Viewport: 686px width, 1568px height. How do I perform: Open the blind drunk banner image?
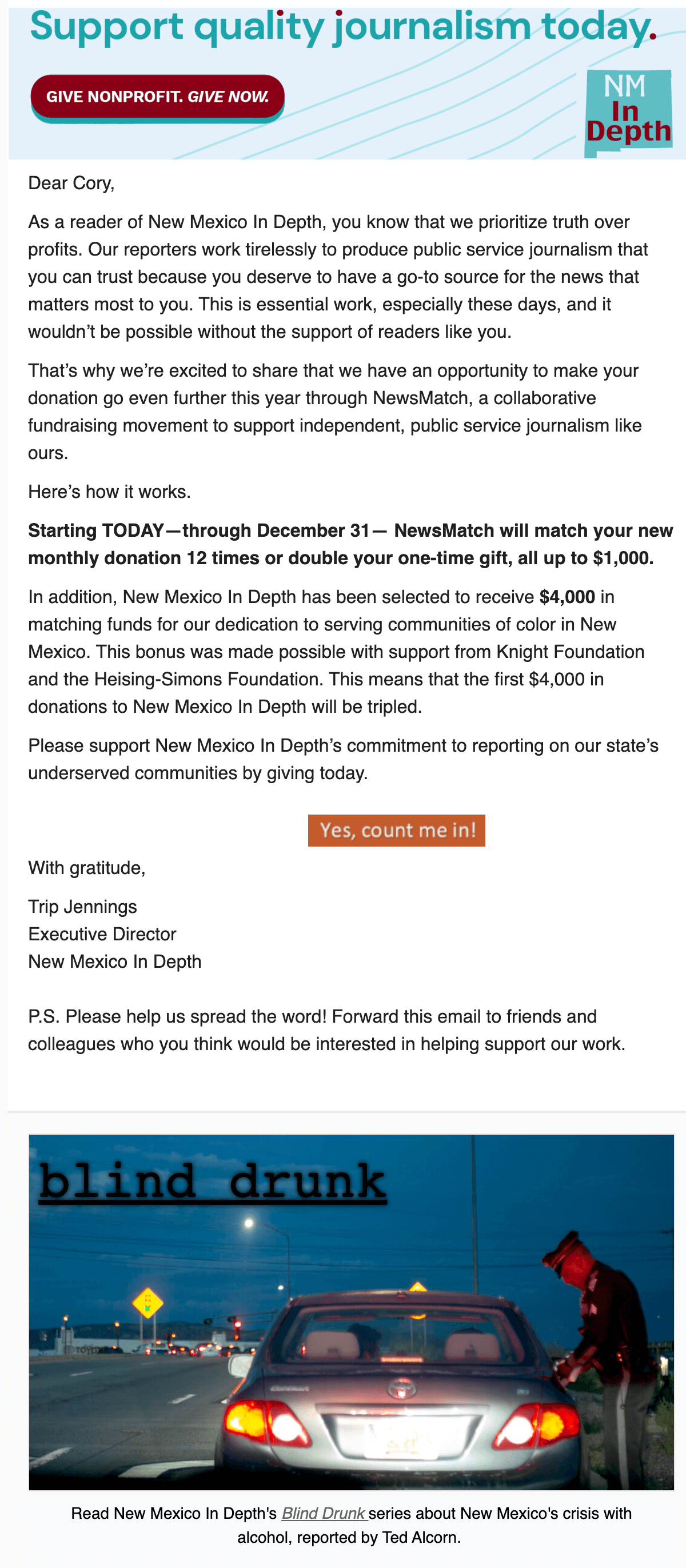351,1312
